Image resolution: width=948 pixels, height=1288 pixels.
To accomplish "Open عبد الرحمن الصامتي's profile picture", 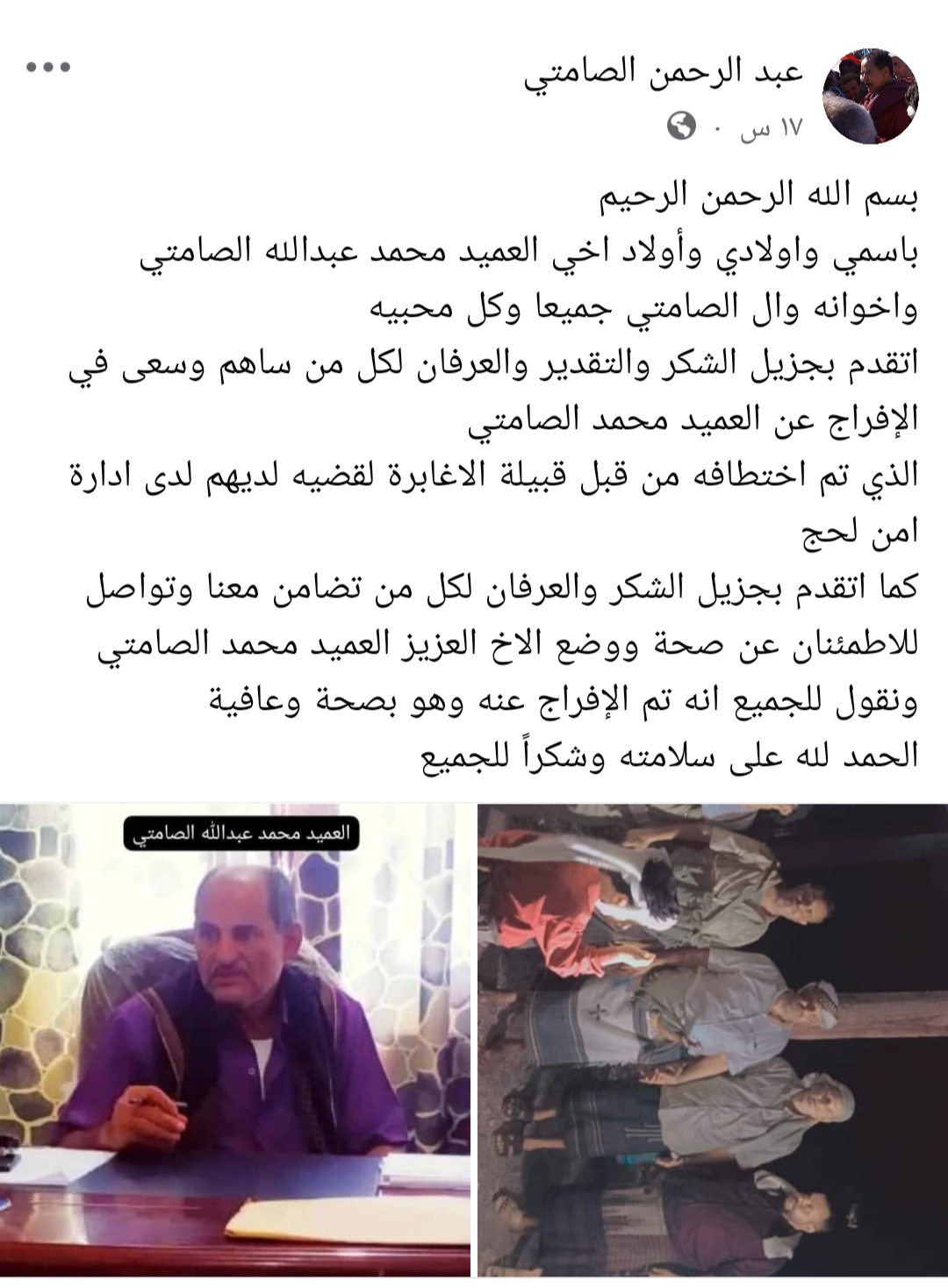I will pos(869,97).
